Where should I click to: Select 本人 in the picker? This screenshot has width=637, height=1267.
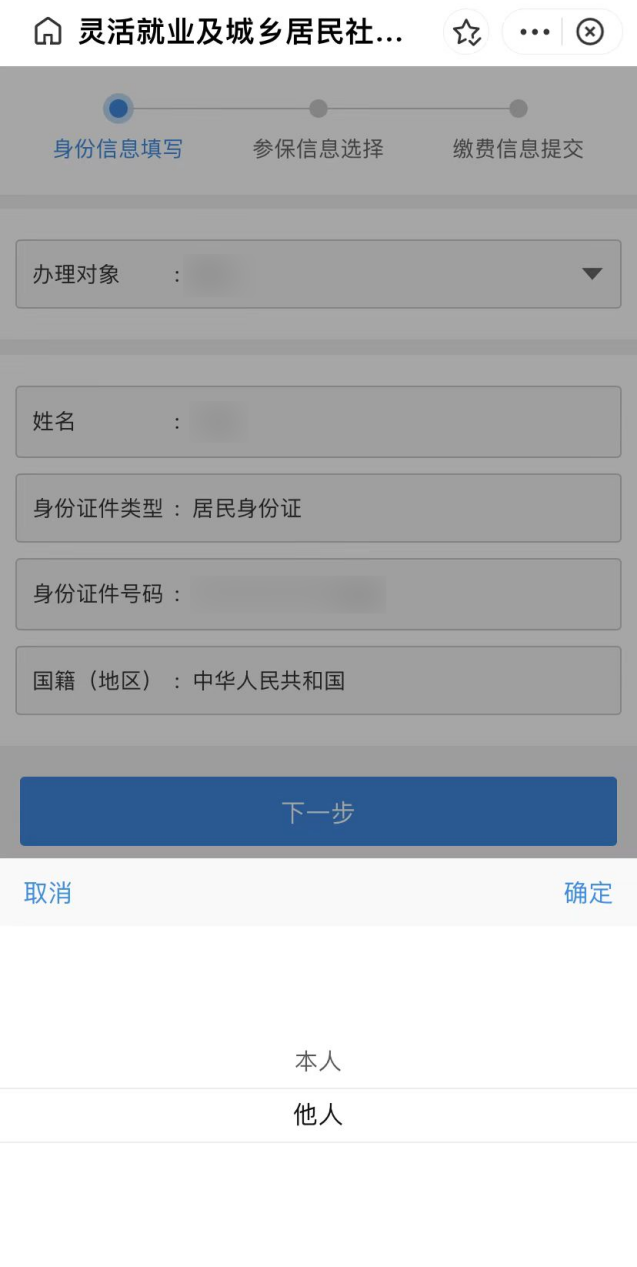318,1061
